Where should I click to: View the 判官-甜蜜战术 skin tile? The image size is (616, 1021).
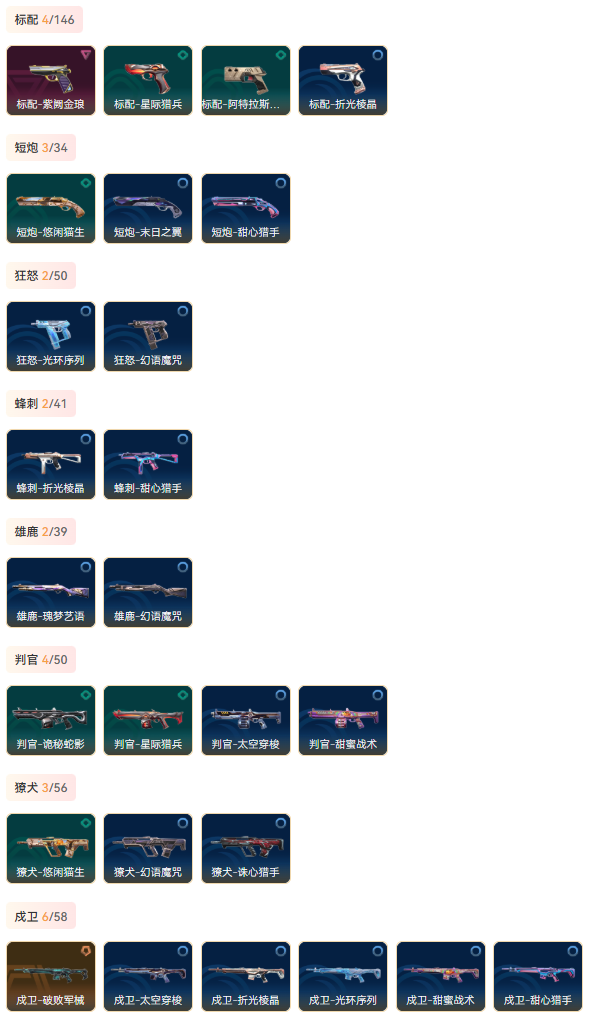click(343, 720)
